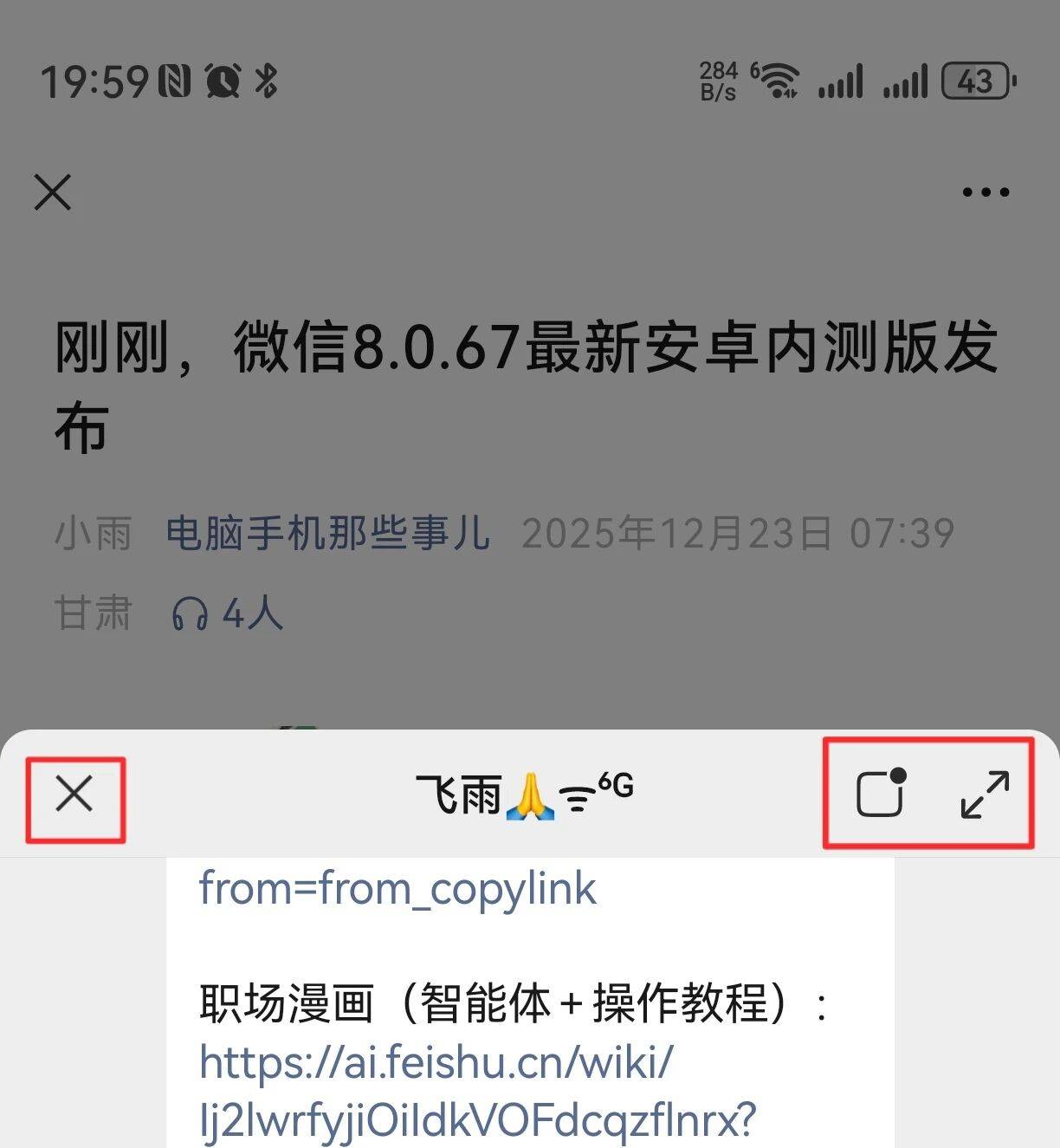
Task: Open the link ending in from=from_copylink
Action: (397, 889)
